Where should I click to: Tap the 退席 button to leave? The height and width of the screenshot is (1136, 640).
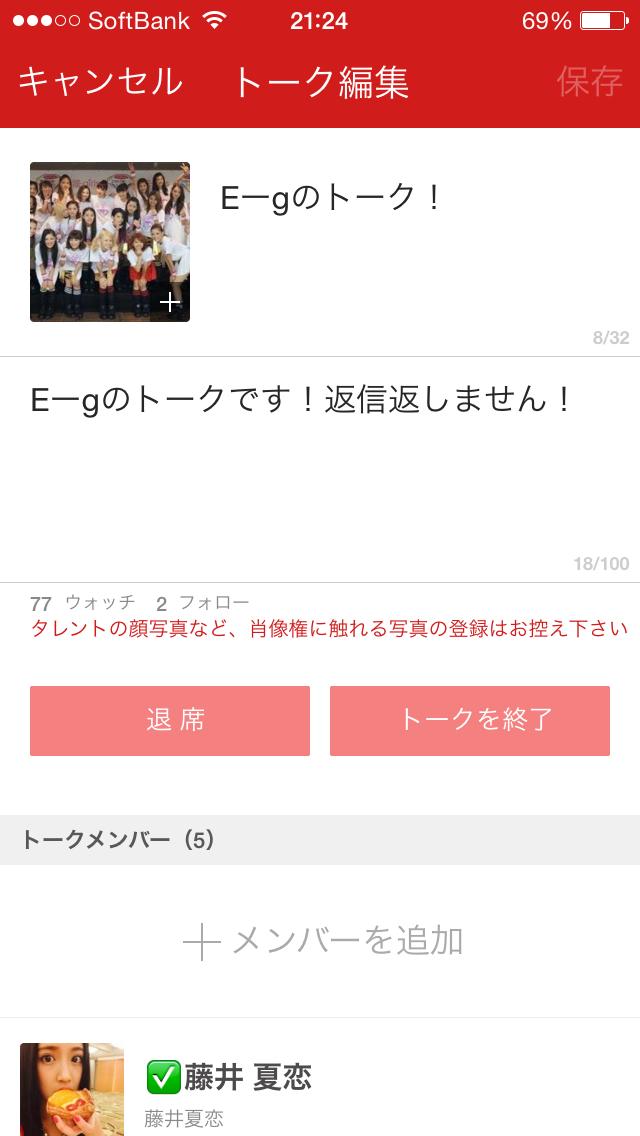(170, 720)
